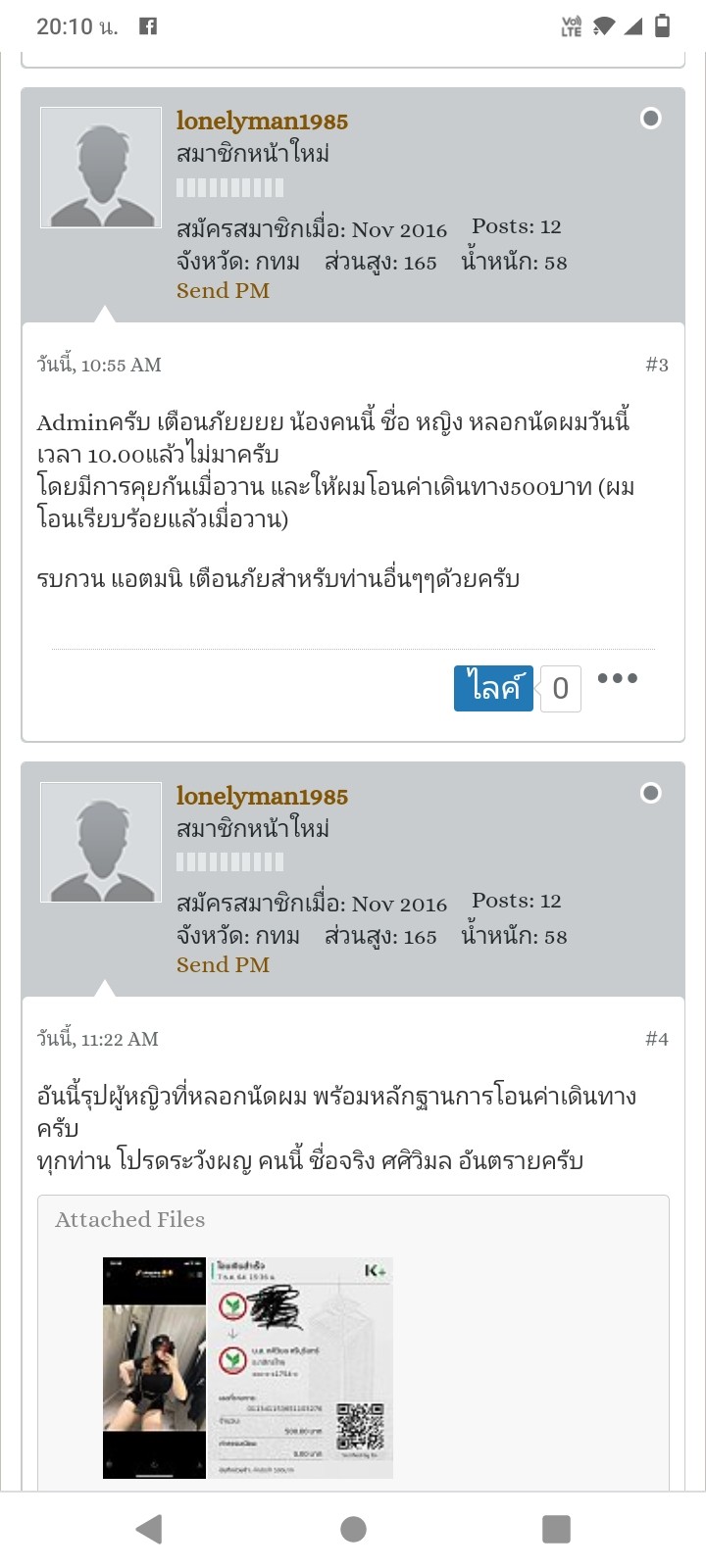Go to the home screen
The image size is (706, 1568).
pyautogui.click(x=353, y=1529)
